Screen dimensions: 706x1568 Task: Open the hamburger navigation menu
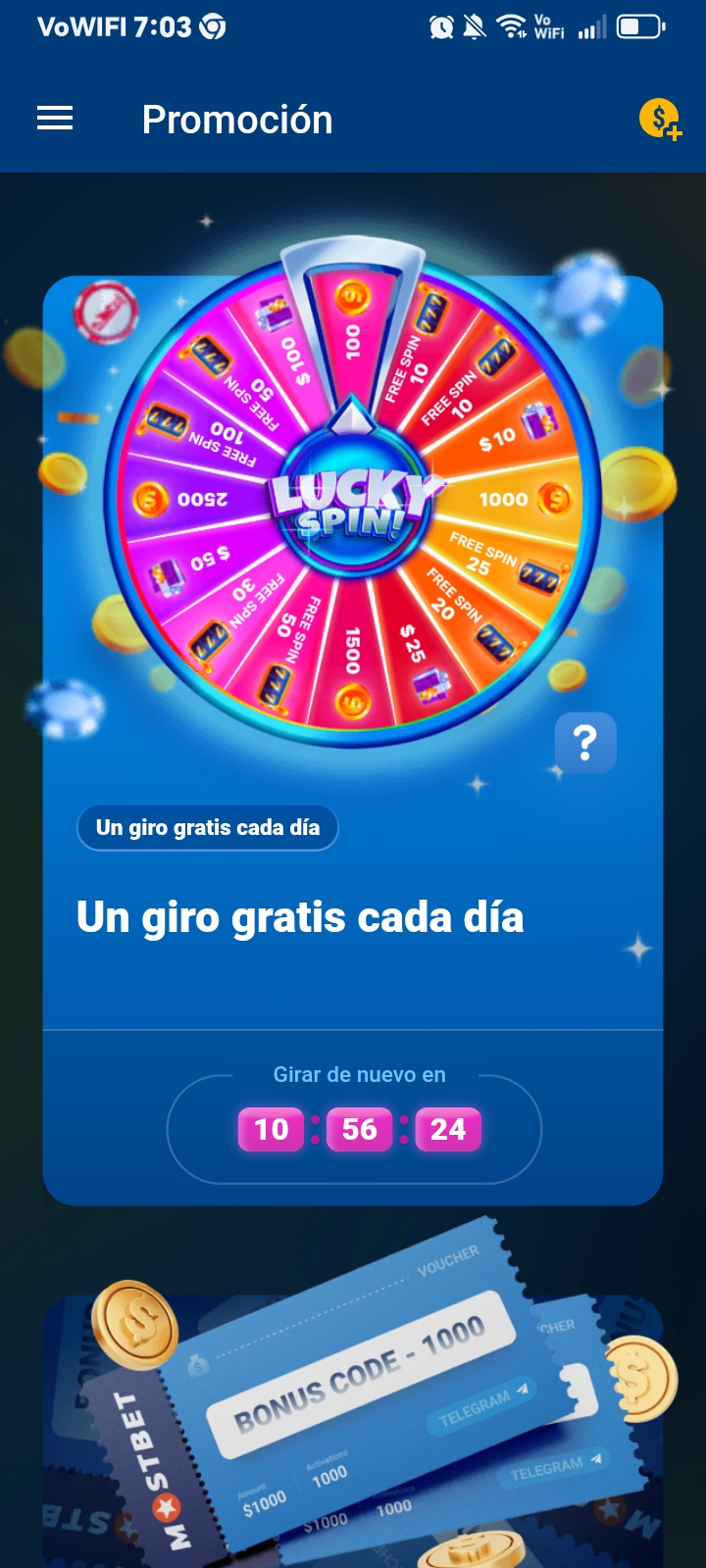pos(55,119)
